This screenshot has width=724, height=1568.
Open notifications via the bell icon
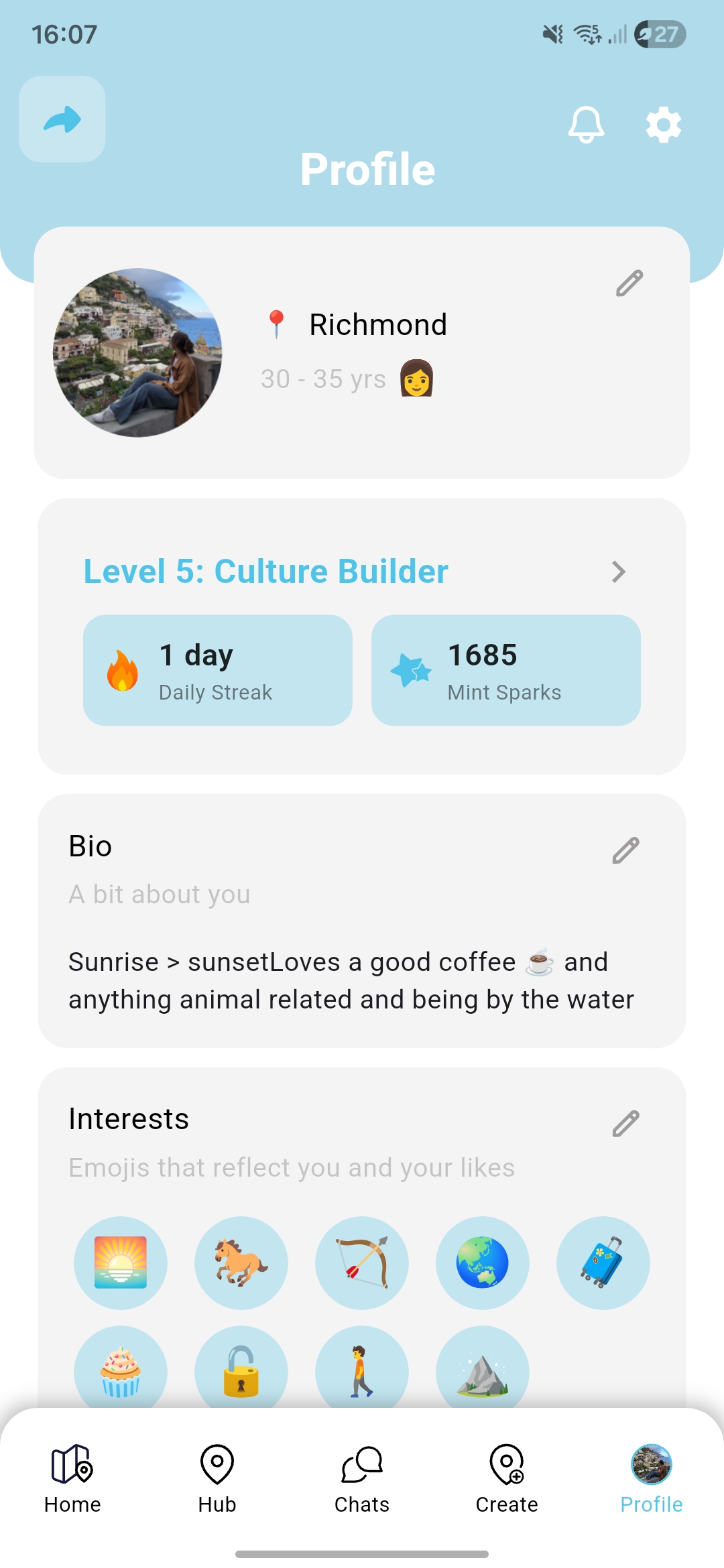[x=587, y=123]
